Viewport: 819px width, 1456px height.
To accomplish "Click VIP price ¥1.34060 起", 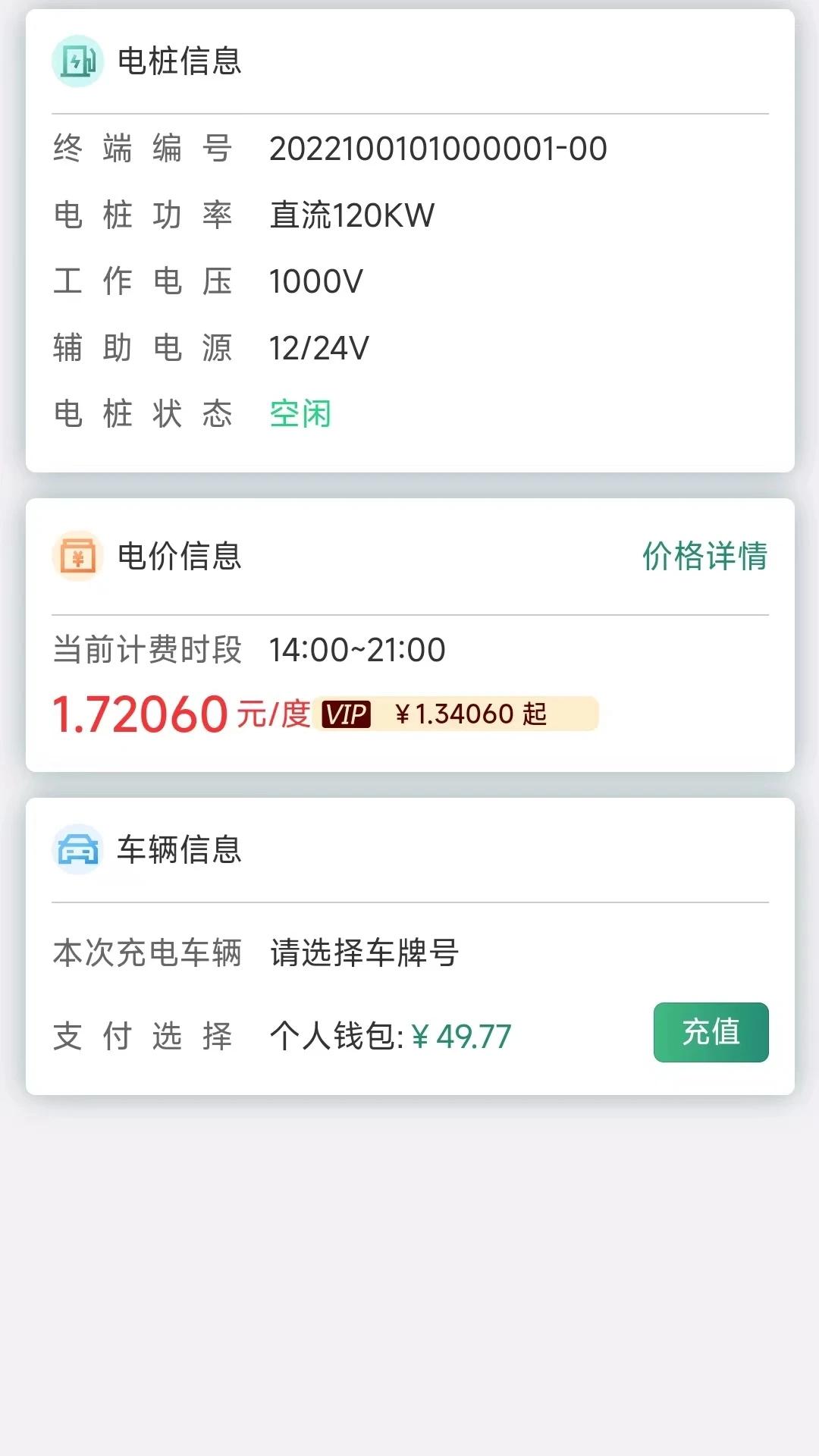I will pyautogui.click(x=470, y=713).
